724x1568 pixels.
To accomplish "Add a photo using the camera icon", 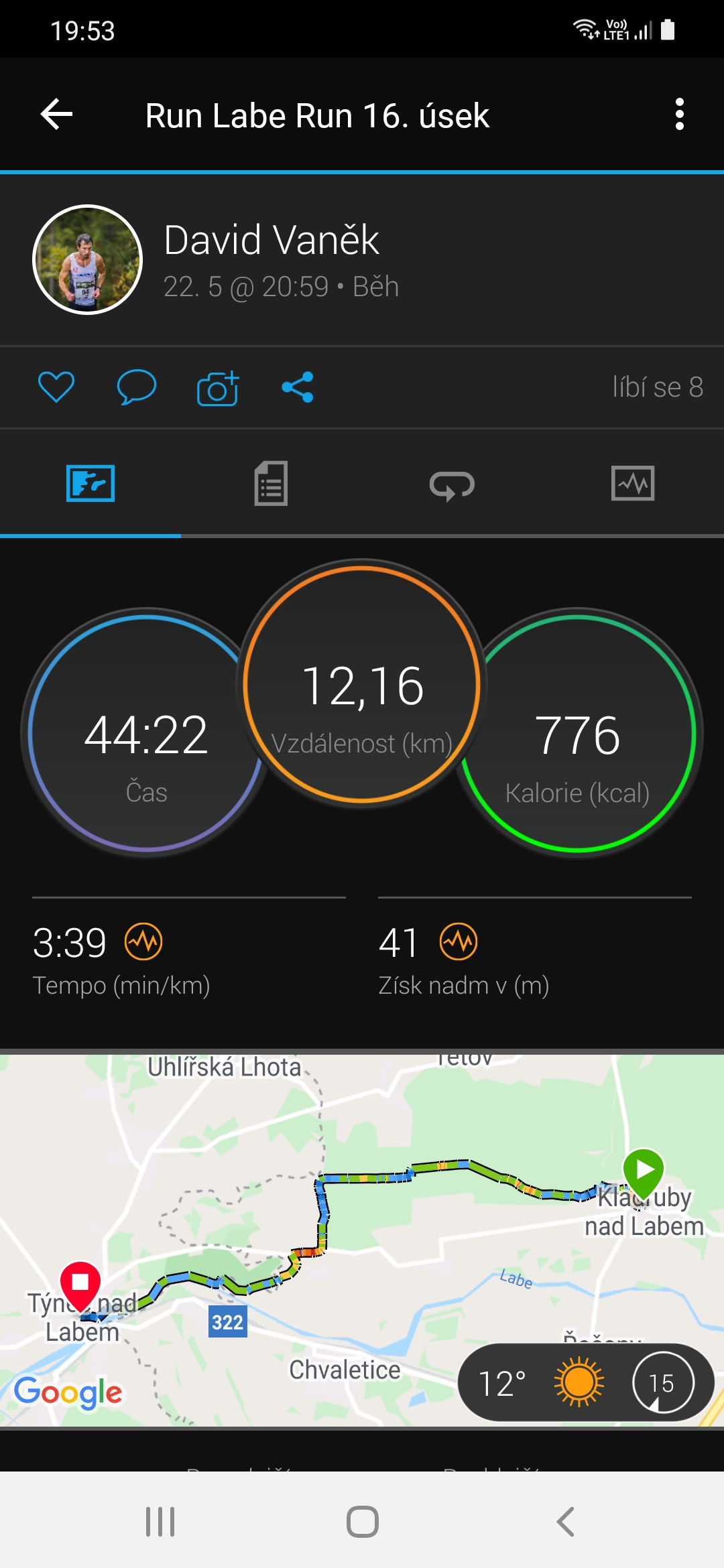I will [218, 387].
